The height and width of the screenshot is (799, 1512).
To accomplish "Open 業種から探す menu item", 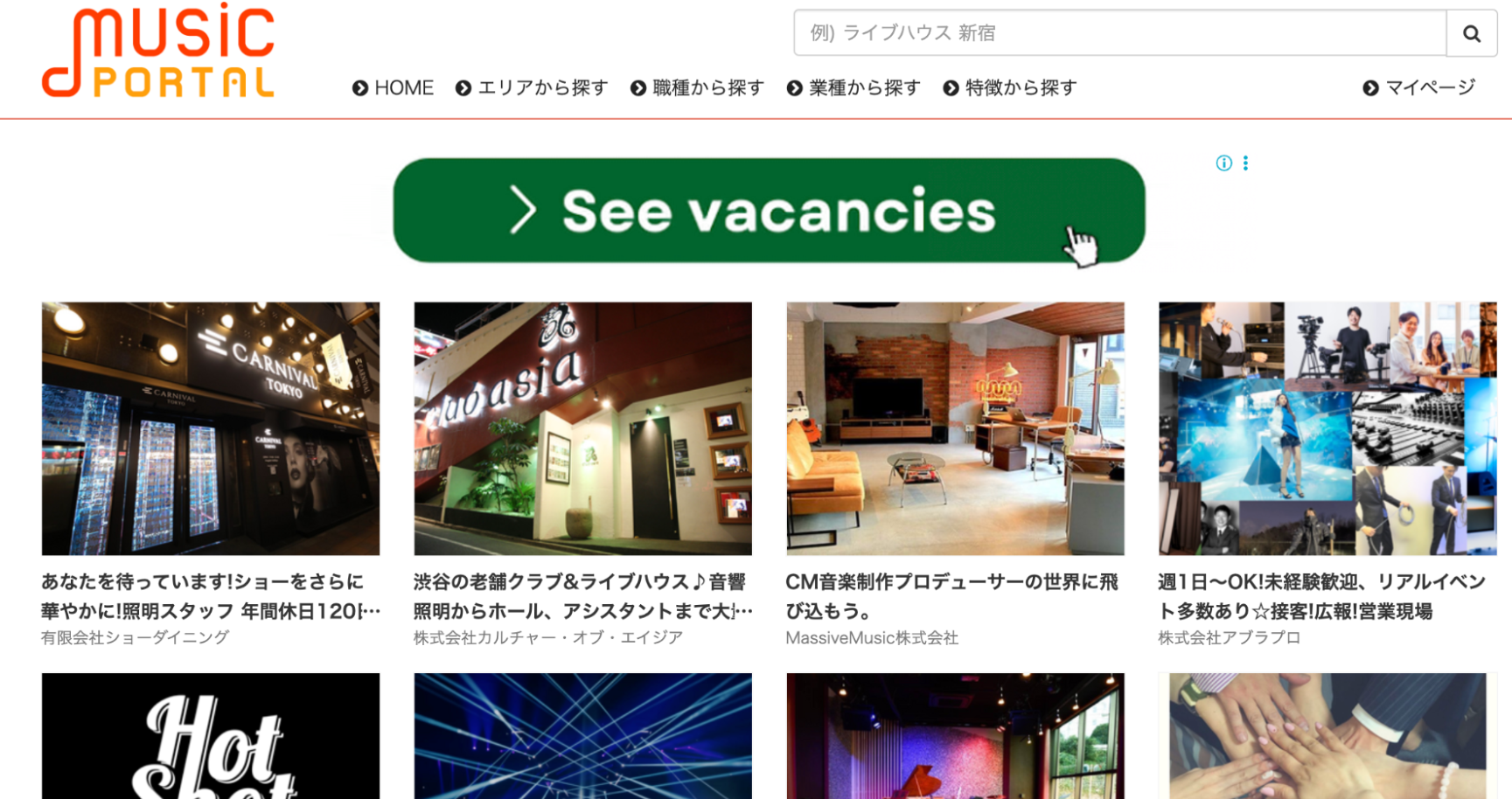I will 854,88.
